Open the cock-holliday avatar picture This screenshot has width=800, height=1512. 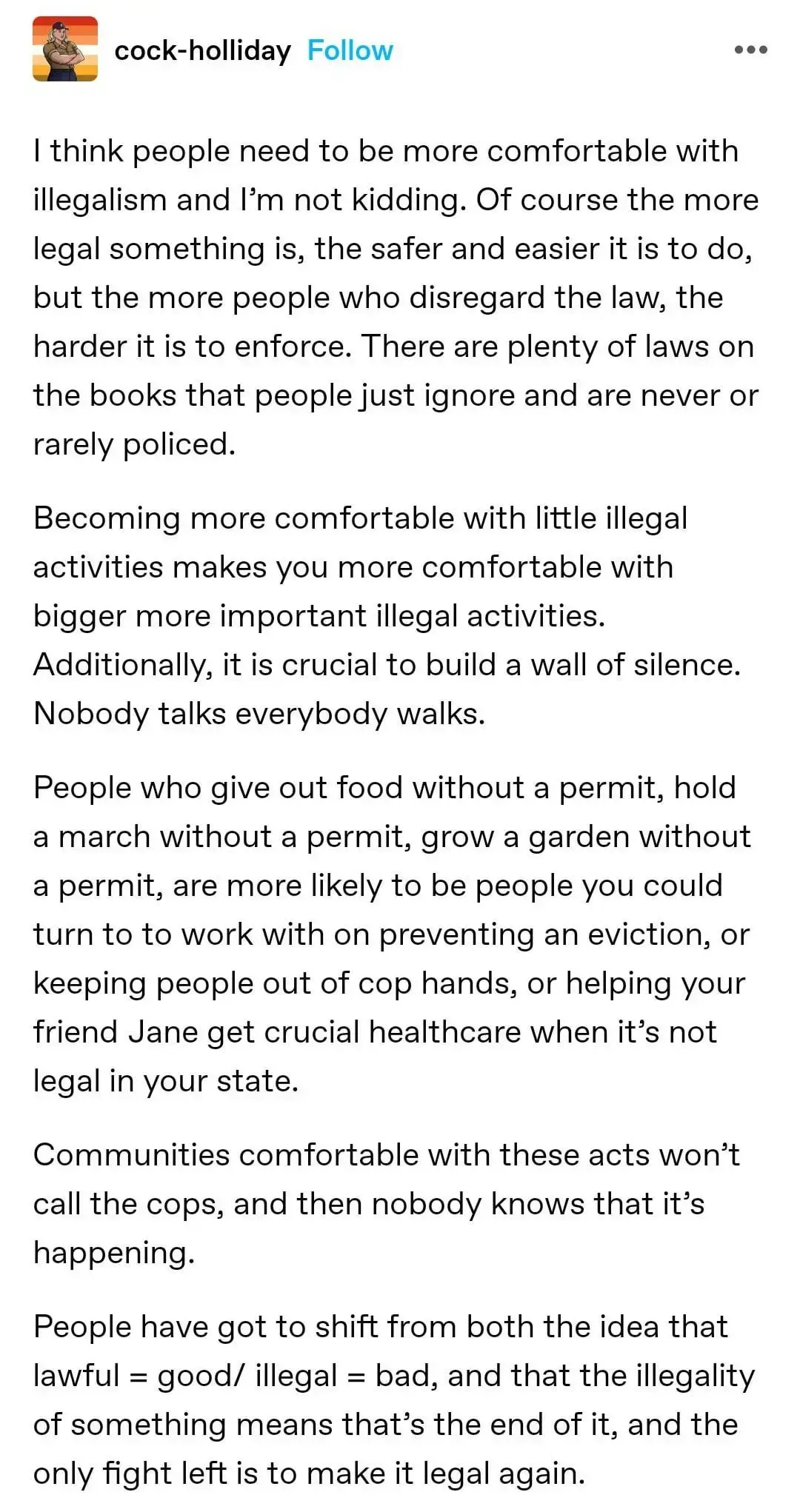point(65,49)
